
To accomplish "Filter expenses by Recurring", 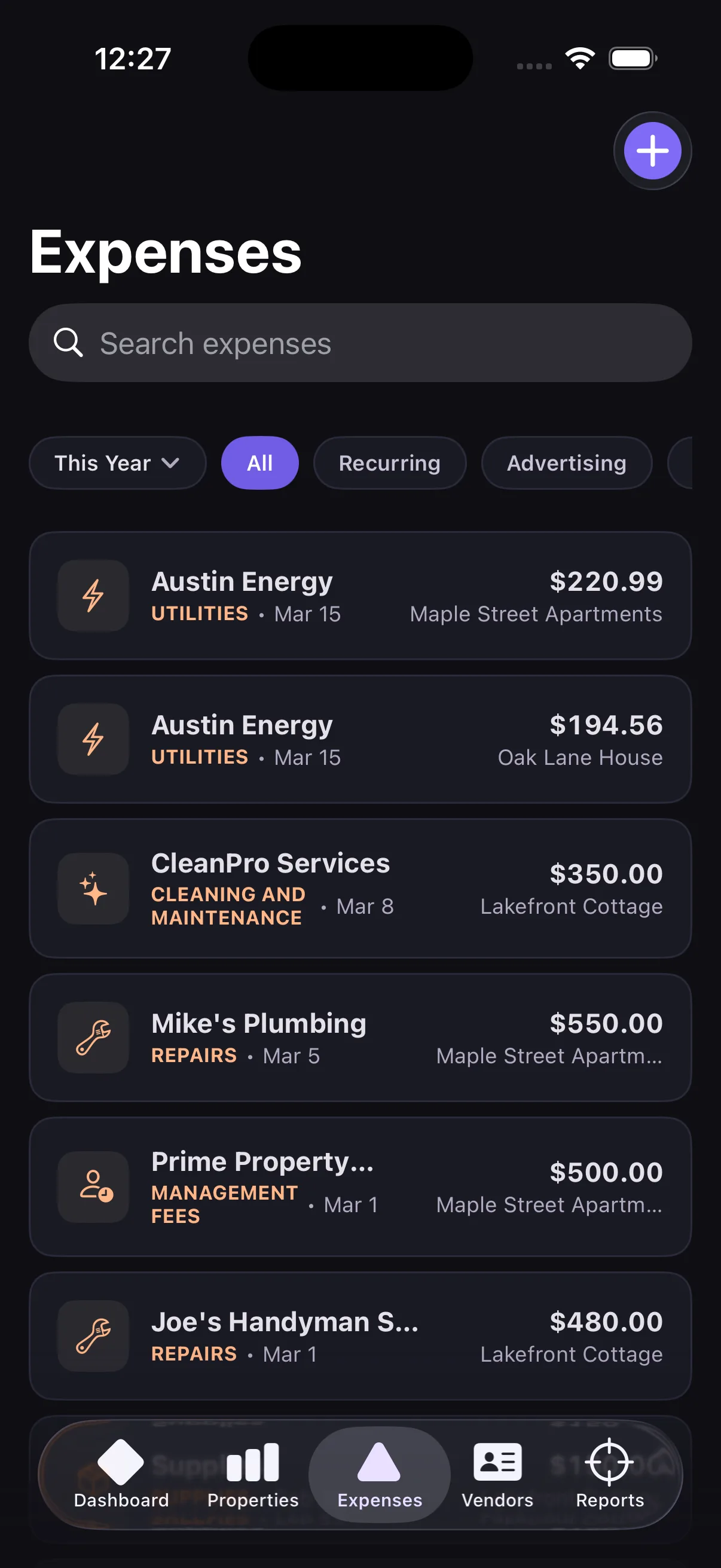I will tap(389, 463).
